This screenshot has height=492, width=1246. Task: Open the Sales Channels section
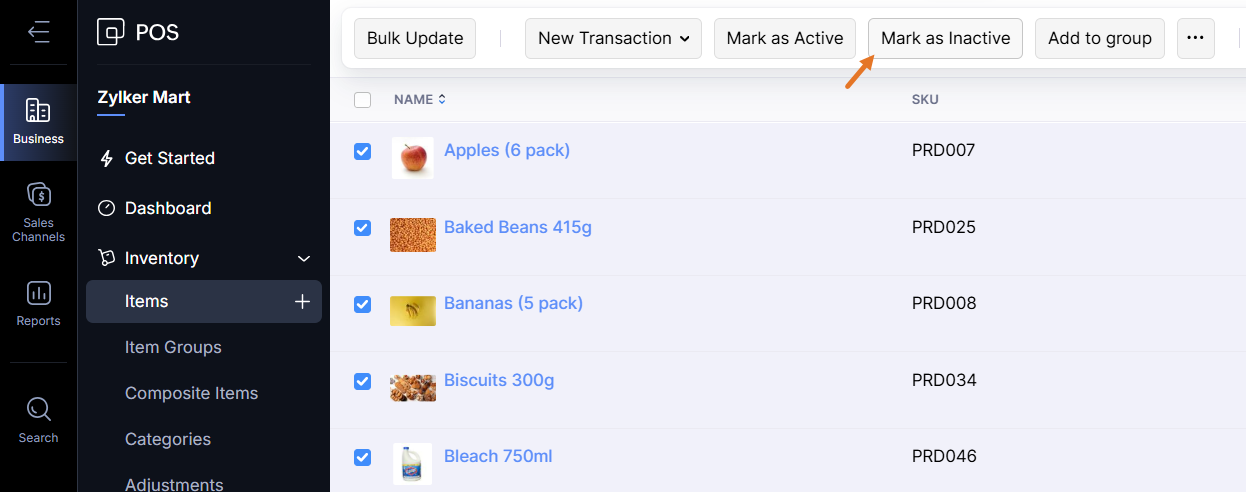[38, 212]
